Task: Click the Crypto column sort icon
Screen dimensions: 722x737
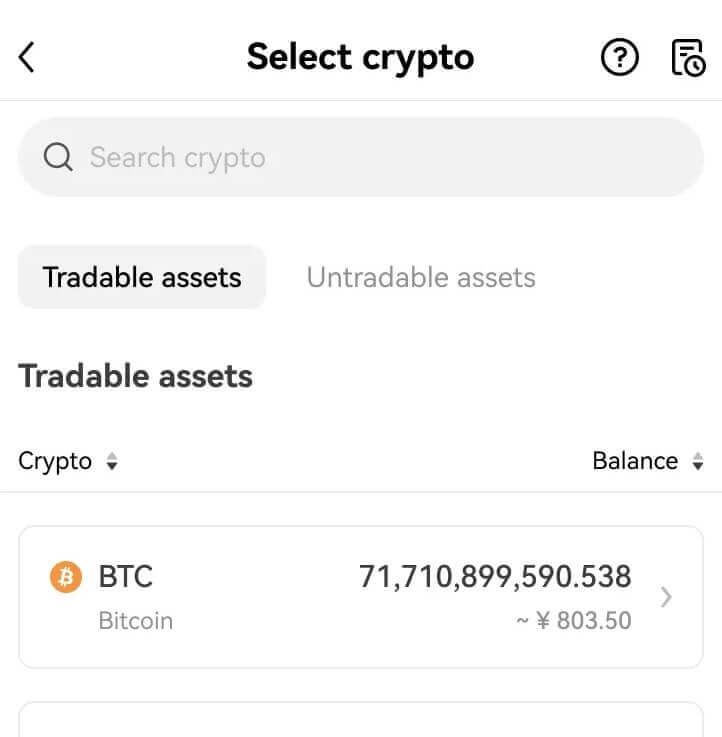Action: [112, 462]
